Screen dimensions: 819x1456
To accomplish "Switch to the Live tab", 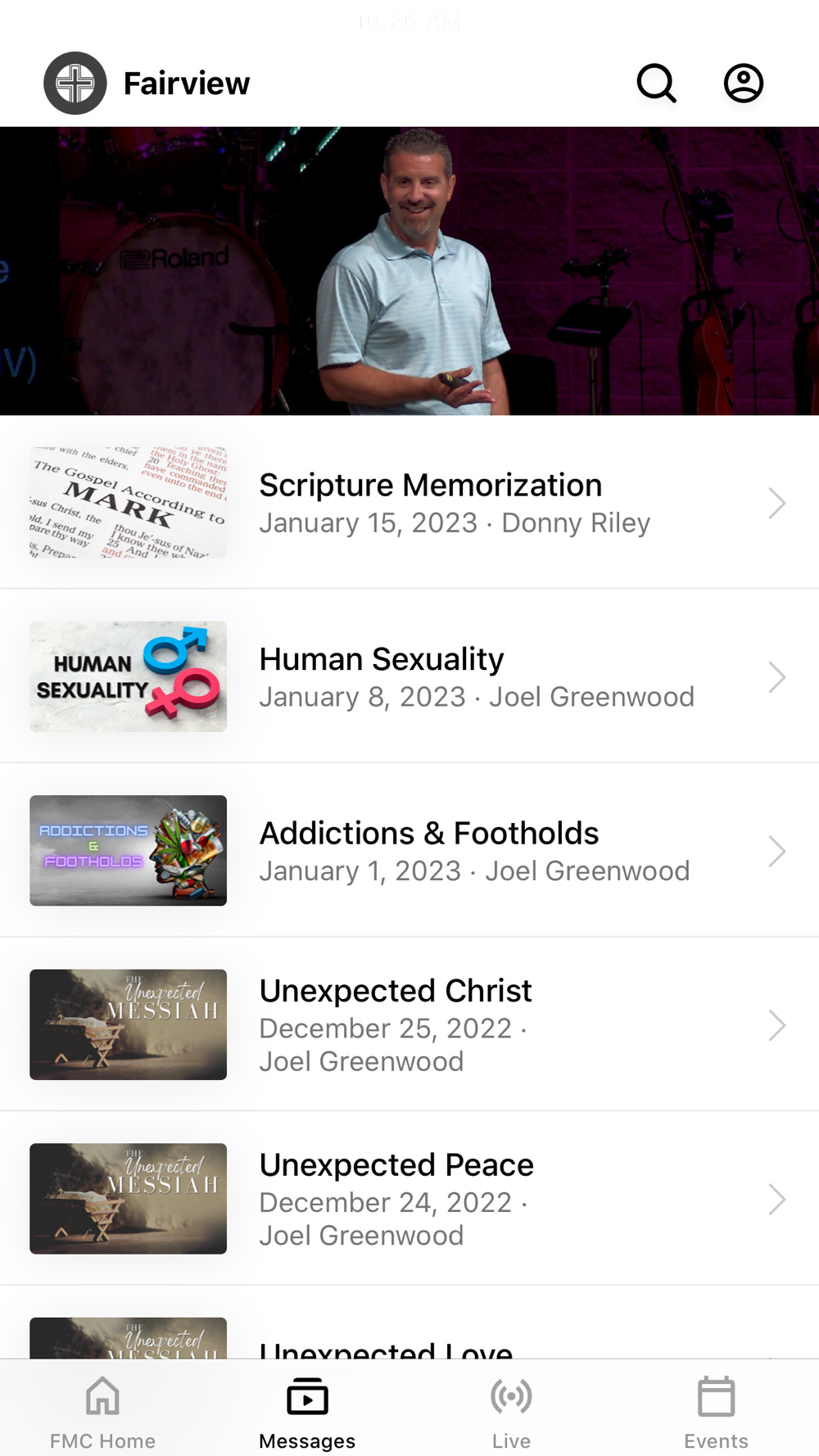I will pyautogui.click(x=512, y=1412).
